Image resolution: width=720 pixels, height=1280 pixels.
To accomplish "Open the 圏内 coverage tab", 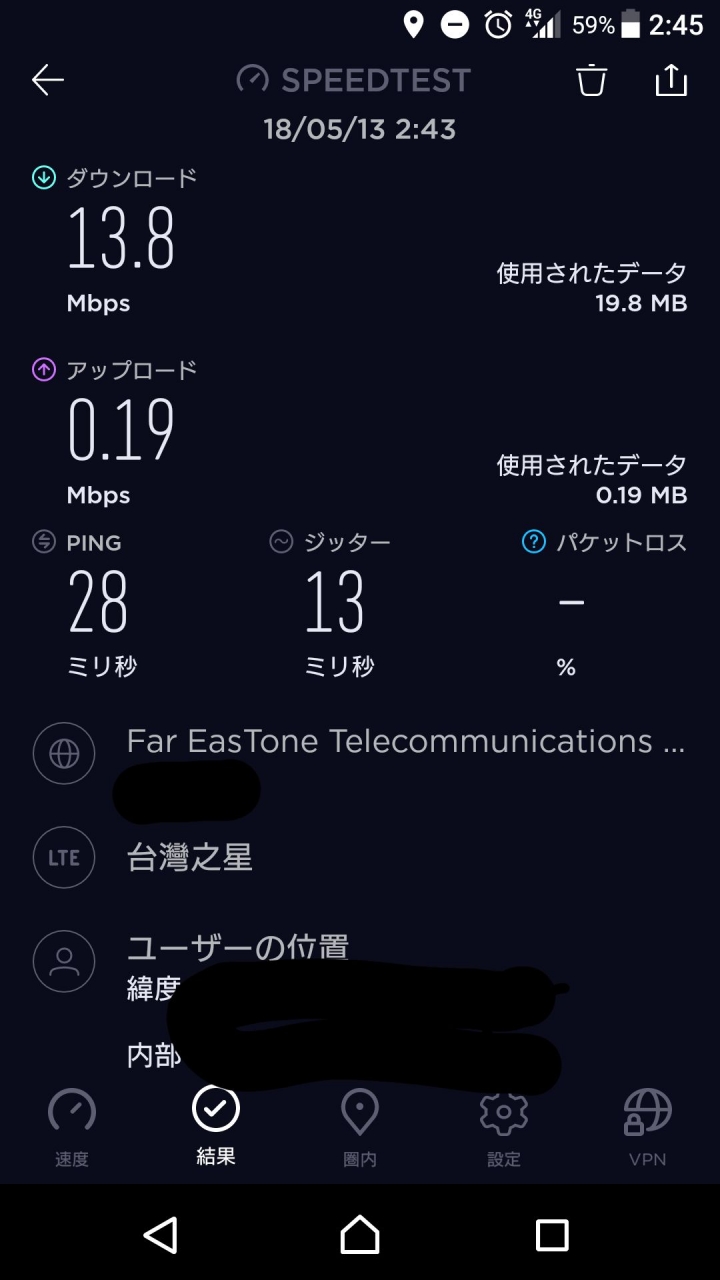I will tap(360, 1128).
